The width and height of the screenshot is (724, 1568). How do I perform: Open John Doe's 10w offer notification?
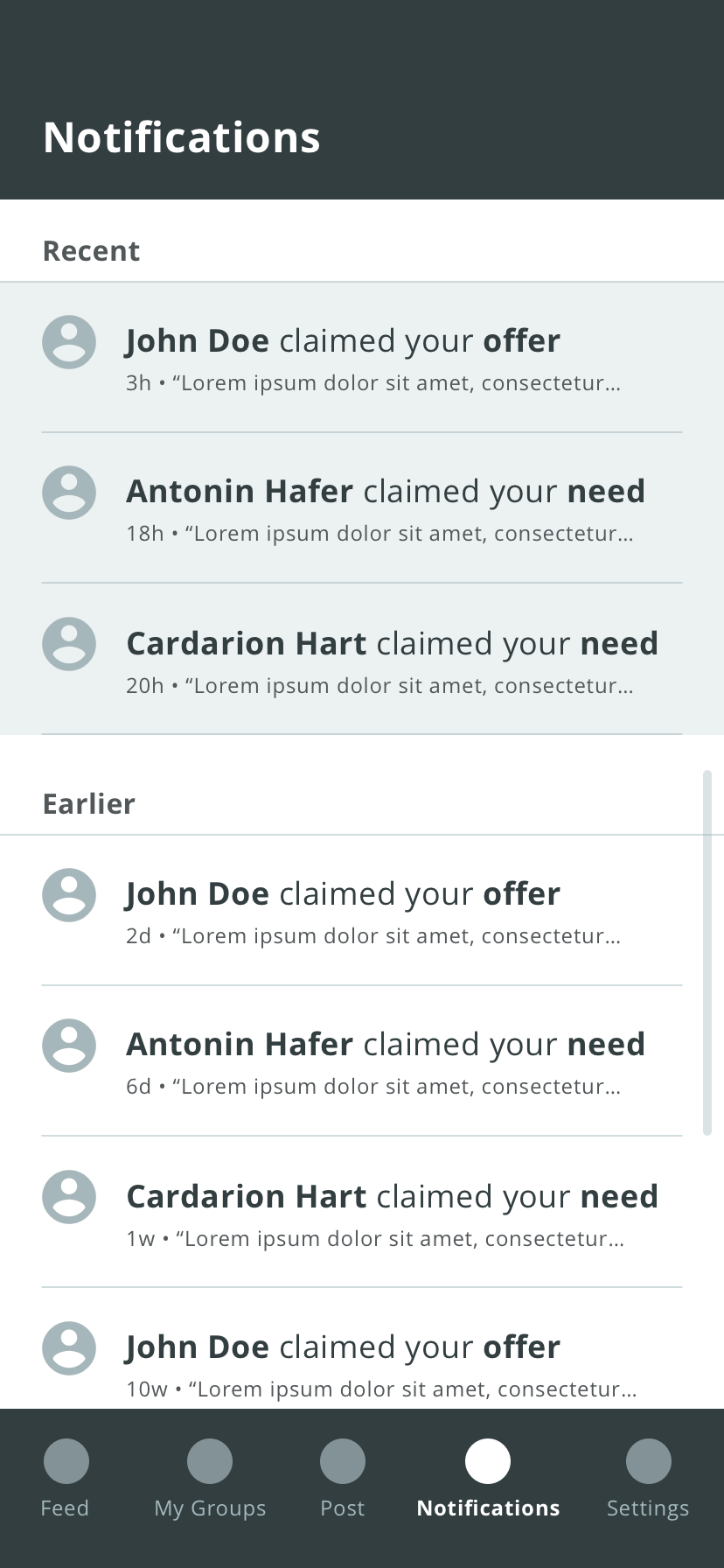point(362,1348)
